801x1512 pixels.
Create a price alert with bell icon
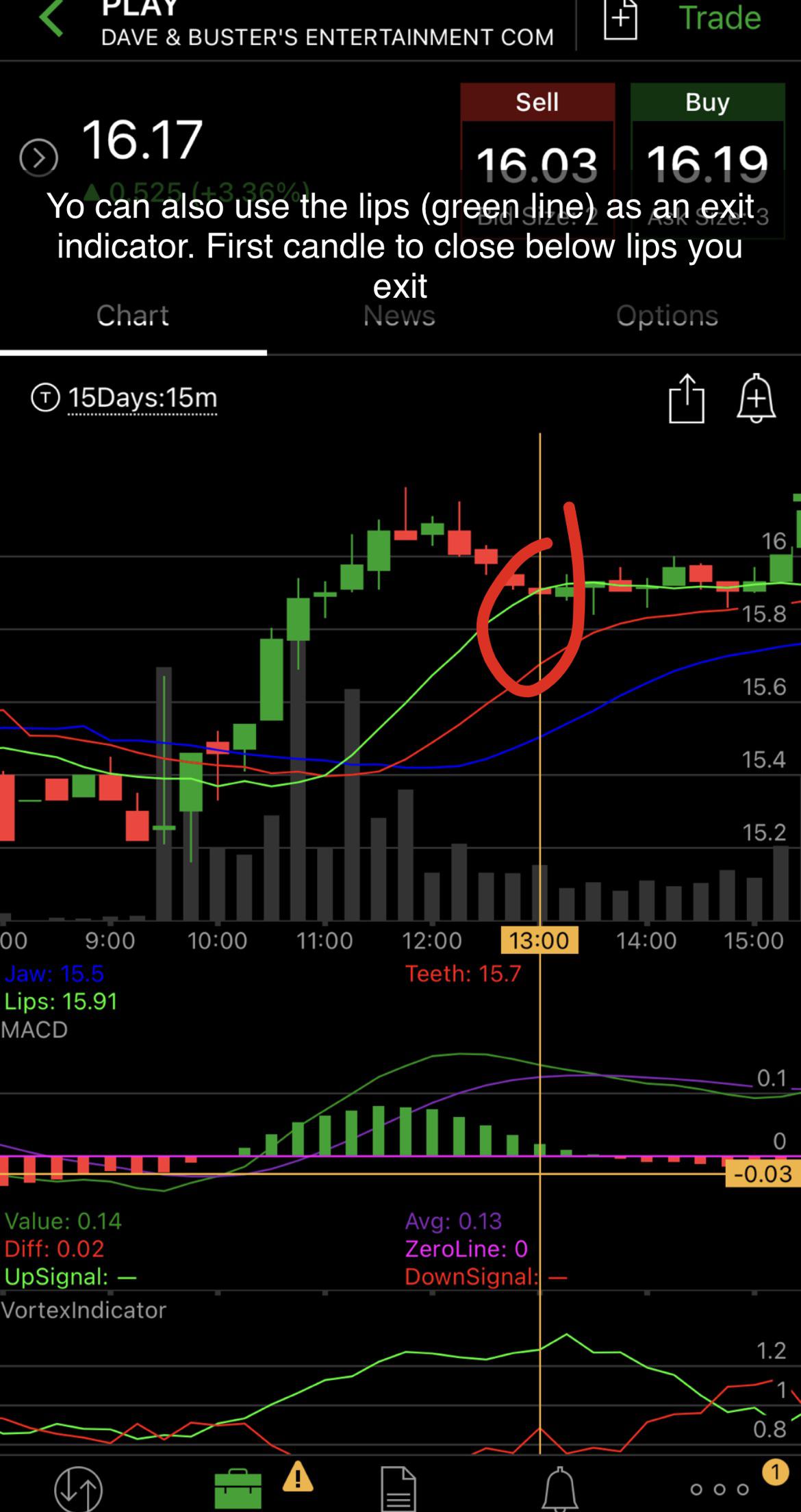tap(756, 398)
